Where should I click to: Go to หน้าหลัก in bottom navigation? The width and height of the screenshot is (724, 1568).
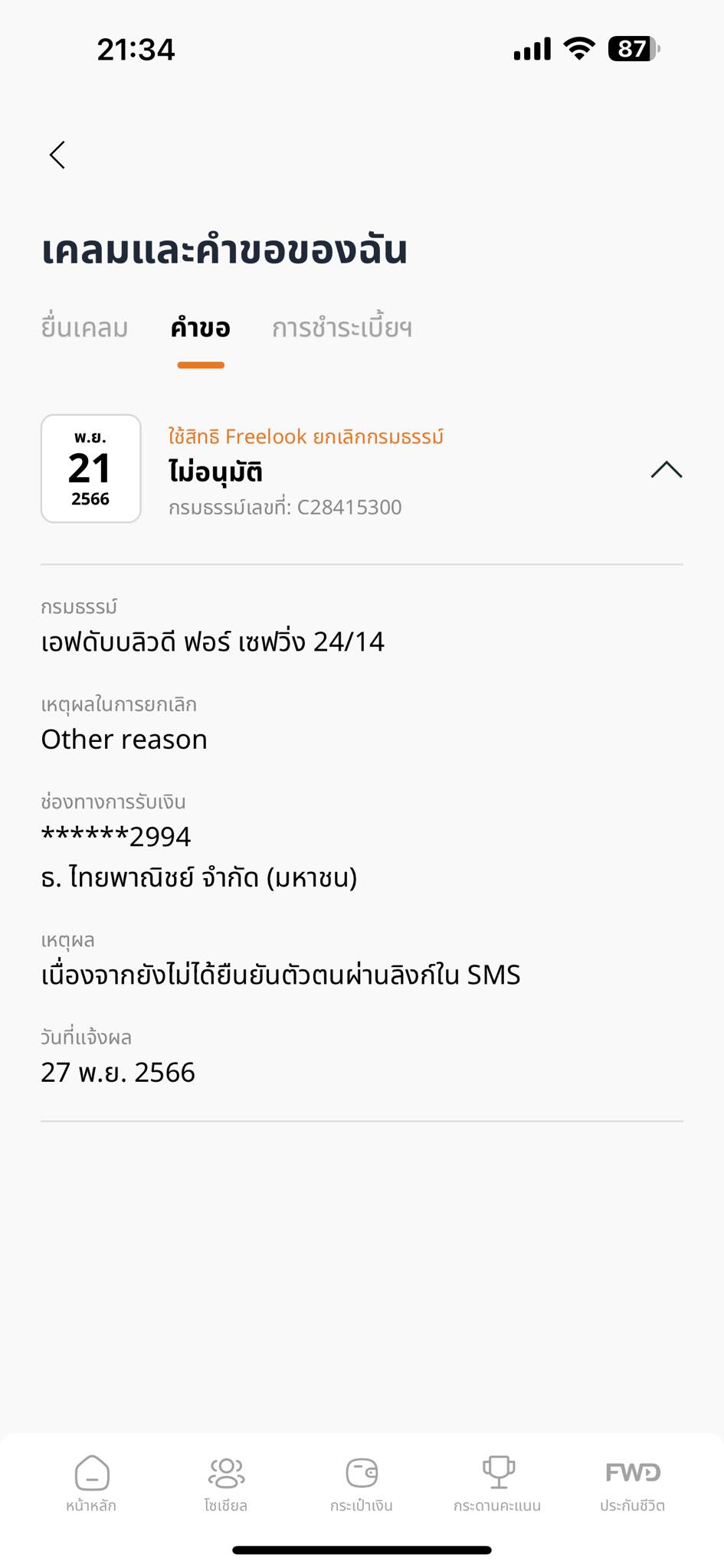(x=91, y=1484)
